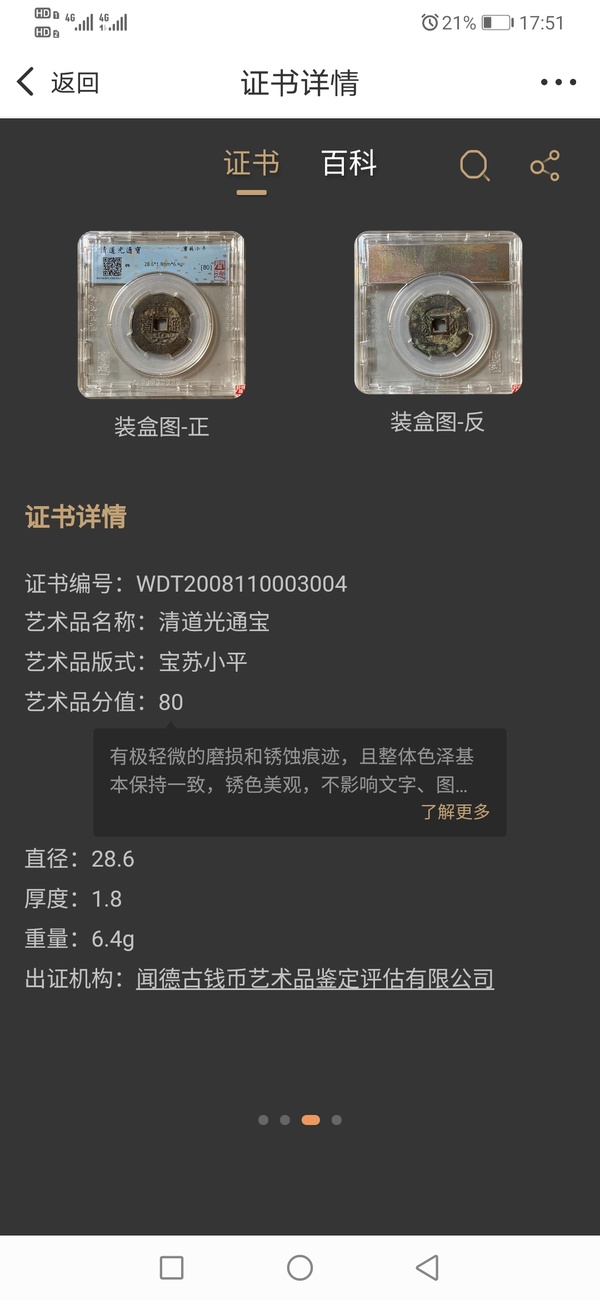Tap 了解更多 to read the full grade description
This screenshot has width=600, height=1300.
pos(455,812)
